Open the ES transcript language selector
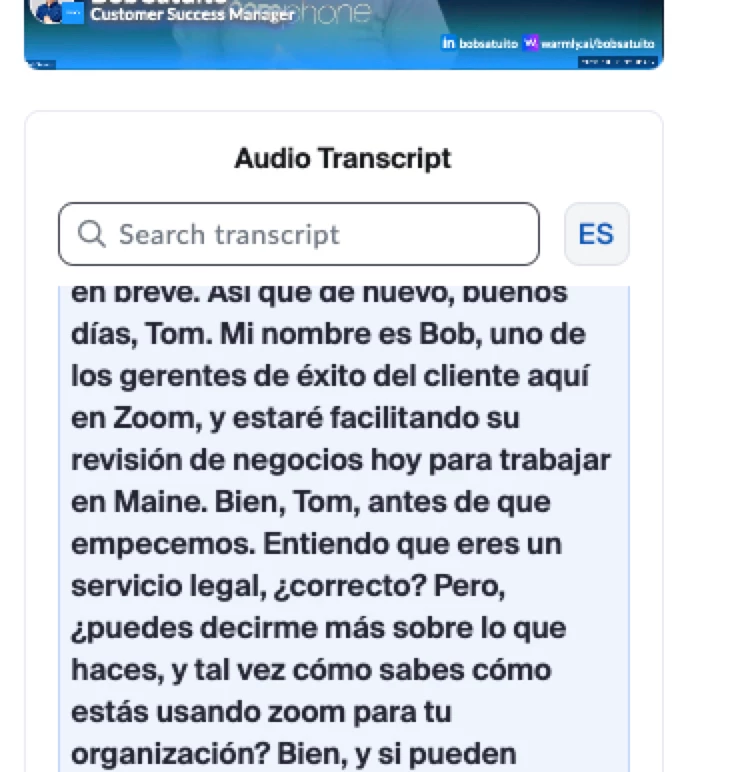The height and width of the screenshot is (772, 752). [x=596, y=234]
